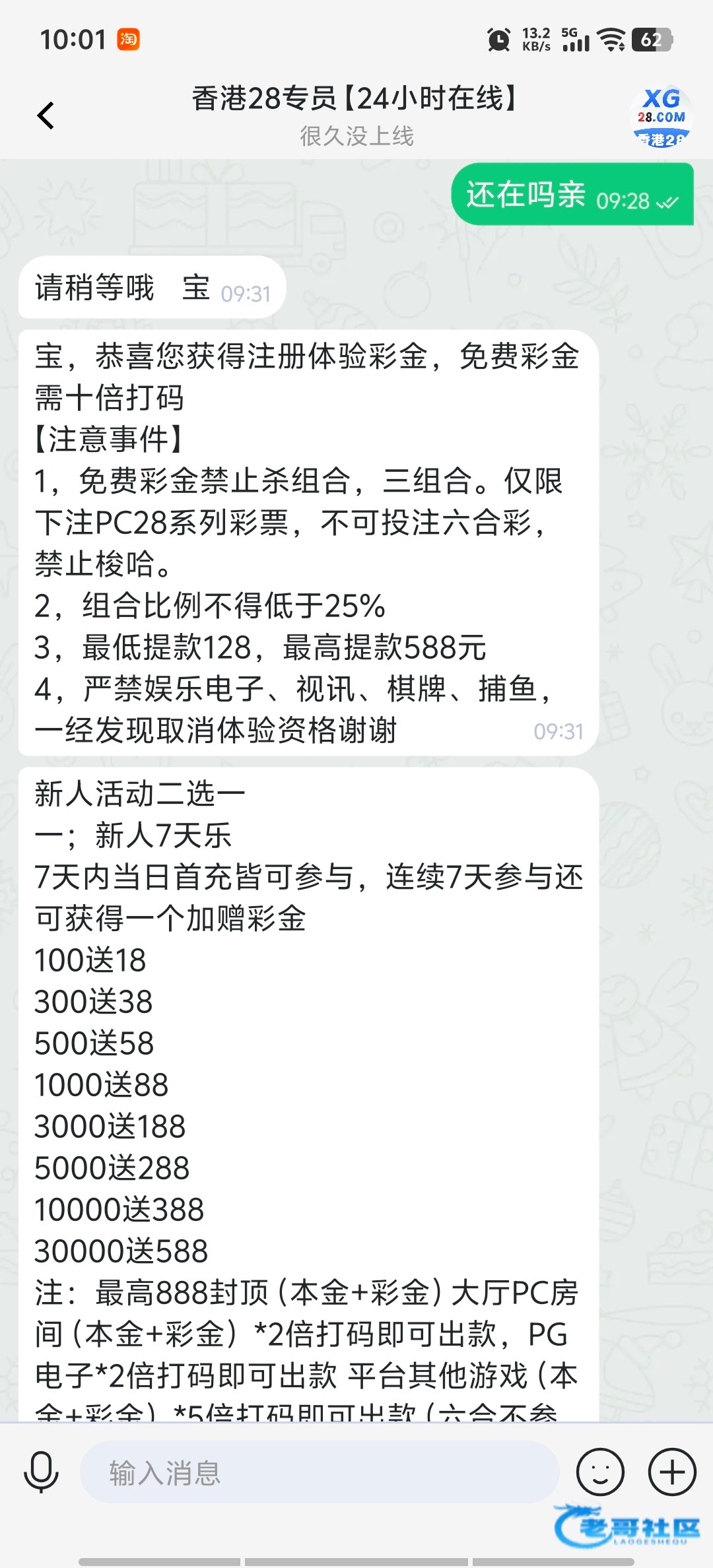Viewport: 713px width, 1568px height.
Task: Tap the voice message microphone
Action: tap(41, 1472)
